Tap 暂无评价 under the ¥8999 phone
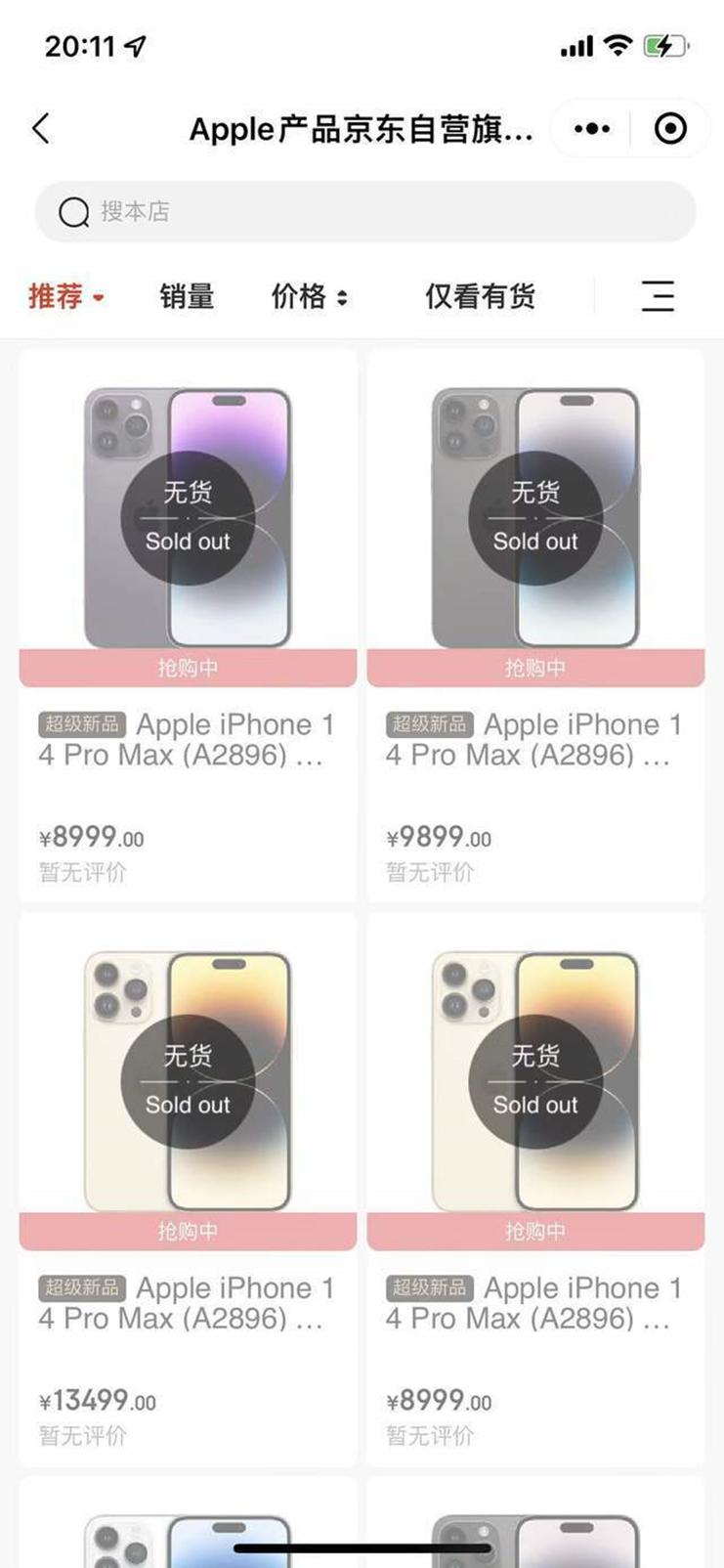The image size is (724, 1568). pos(83,872)
